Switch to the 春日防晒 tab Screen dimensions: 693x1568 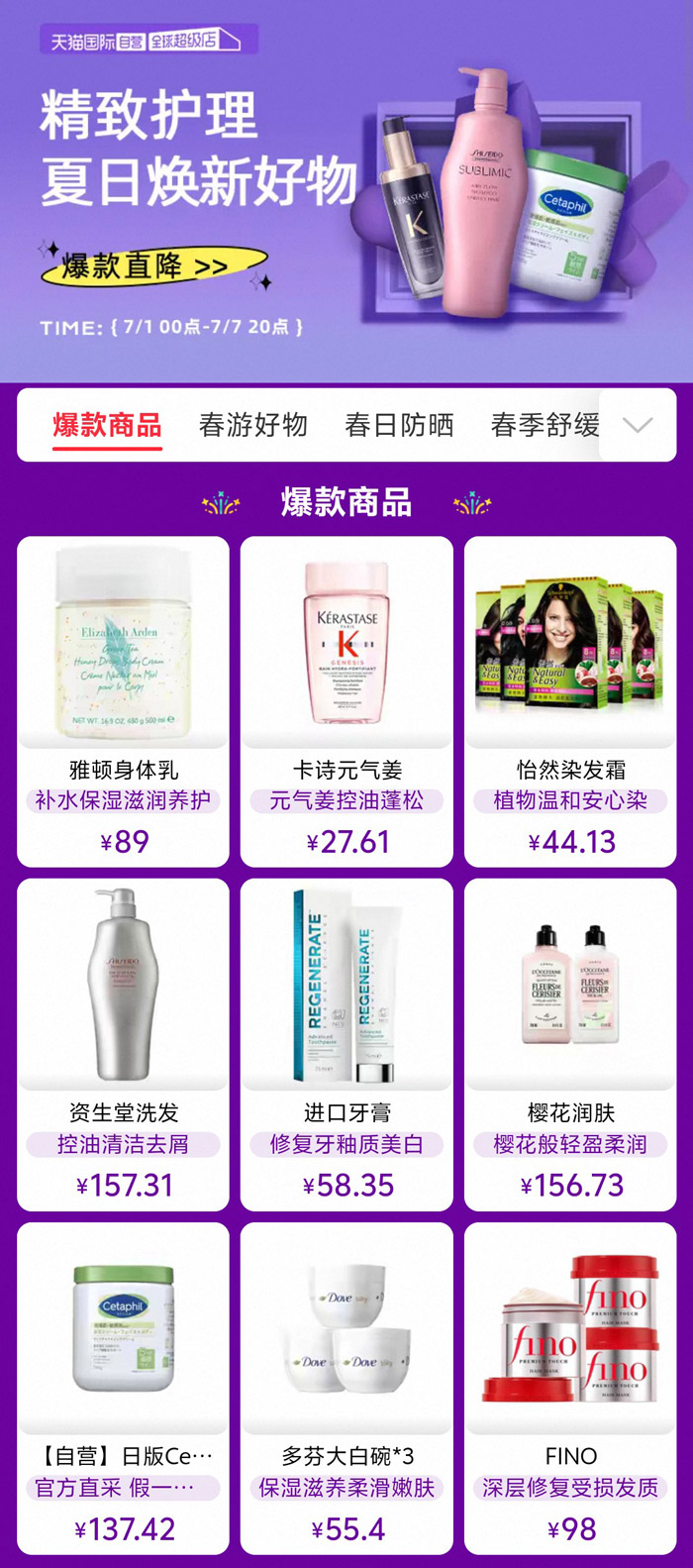click(399, 425)
